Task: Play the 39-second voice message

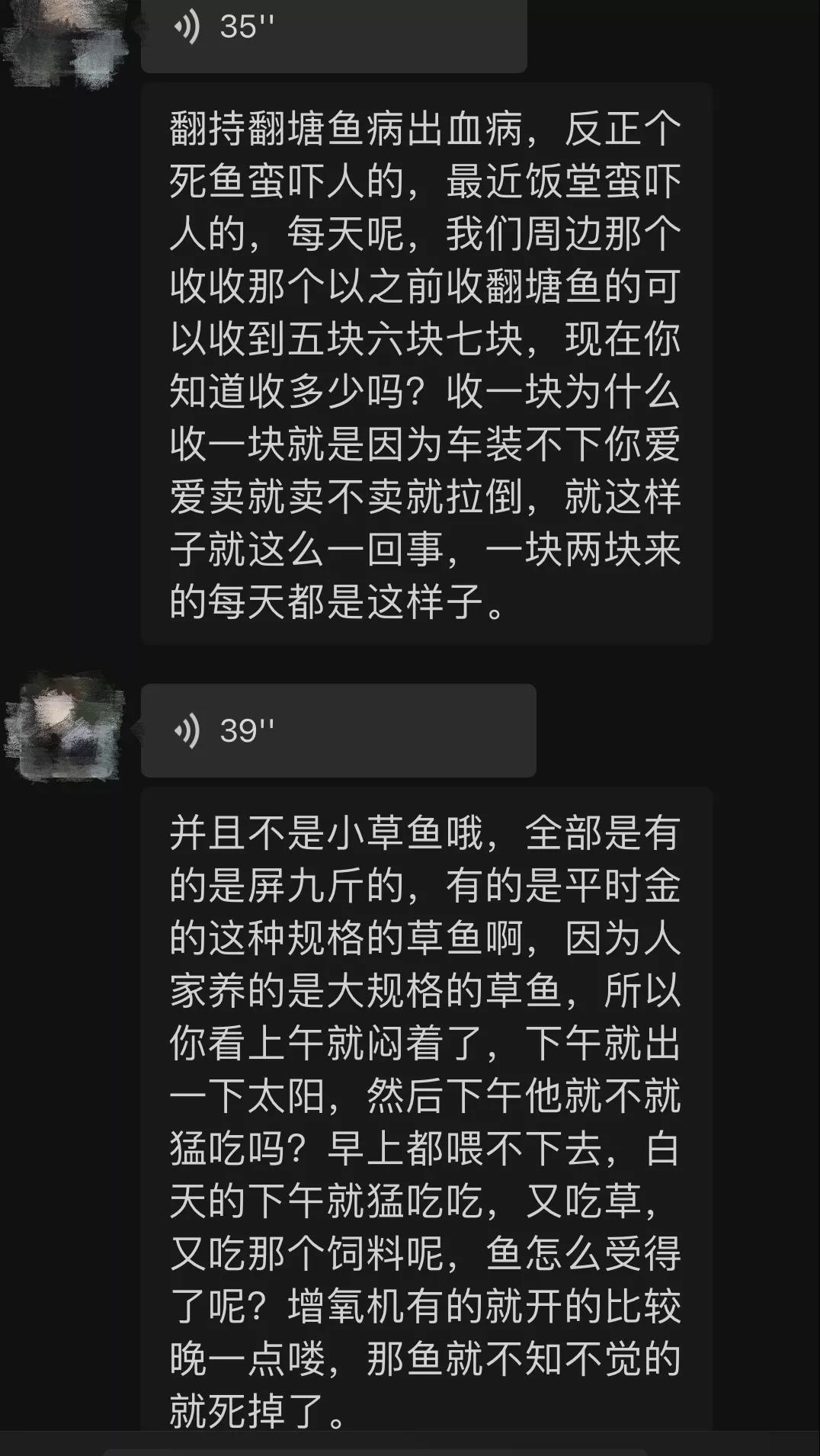Action: point(338,730)
